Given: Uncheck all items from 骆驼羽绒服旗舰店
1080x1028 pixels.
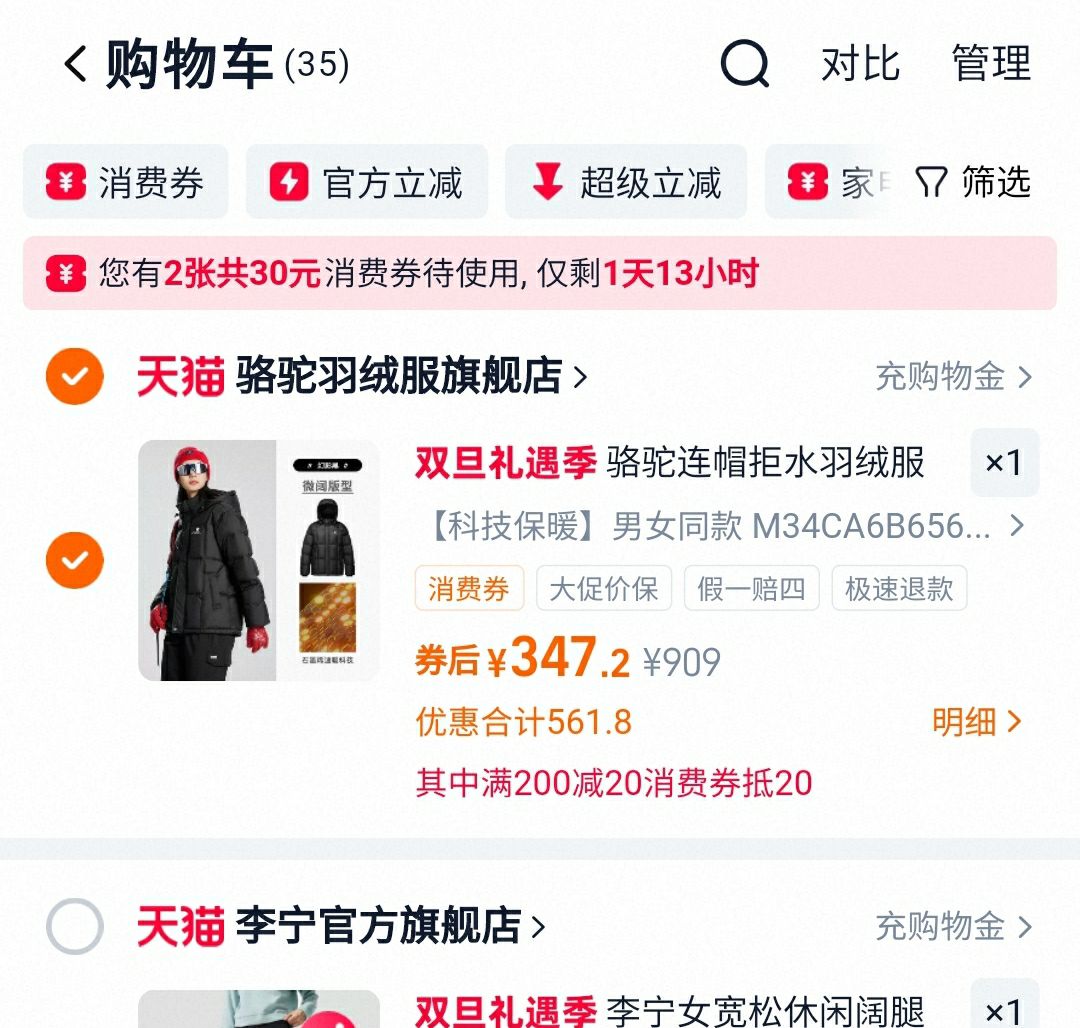Looking at the screenshot, I should (75, 377).
